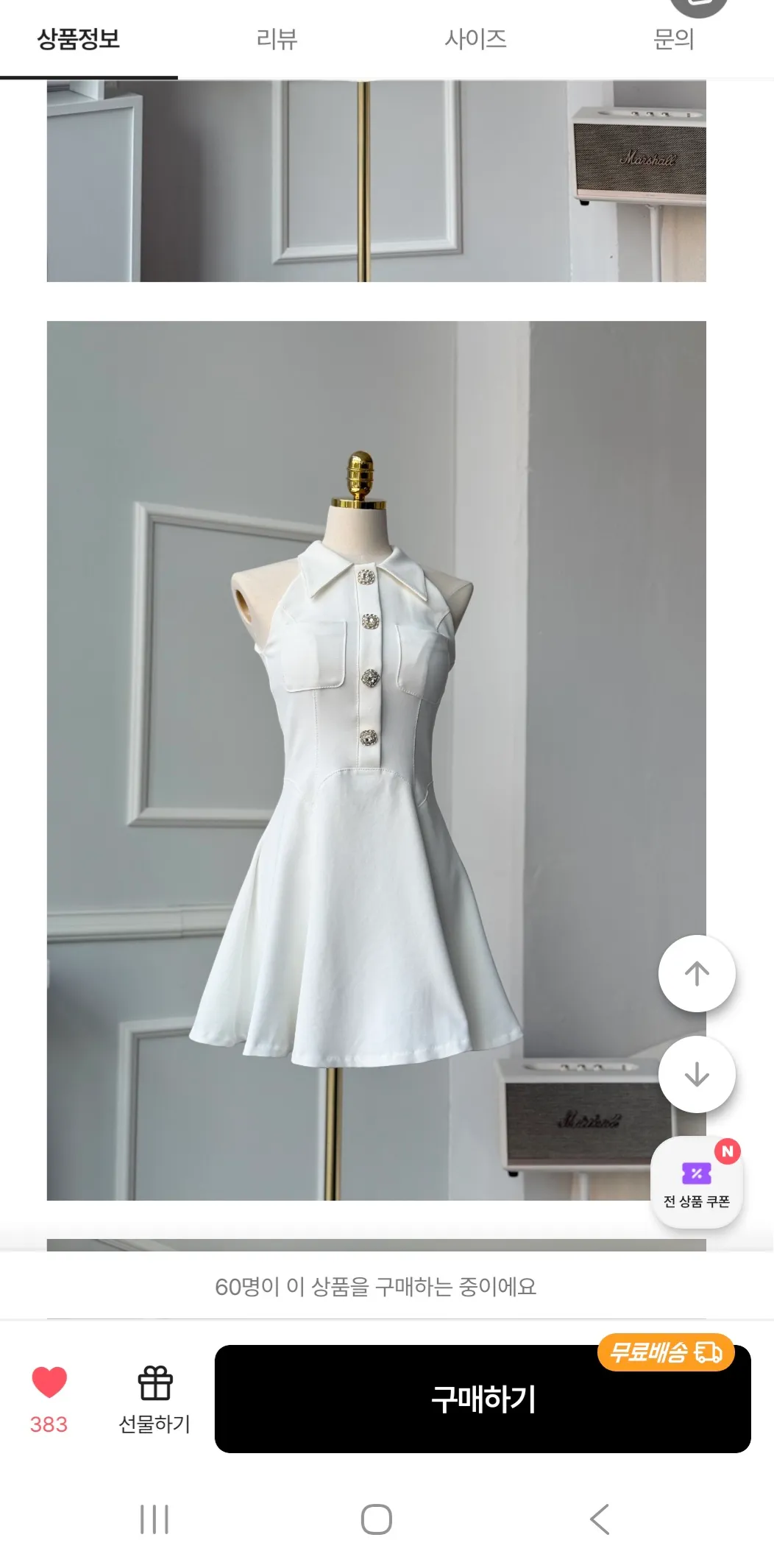Screen dimensions: 774x1568
Task: Tap 구매하기 to buy the dress
Action: pos(483,1399)
